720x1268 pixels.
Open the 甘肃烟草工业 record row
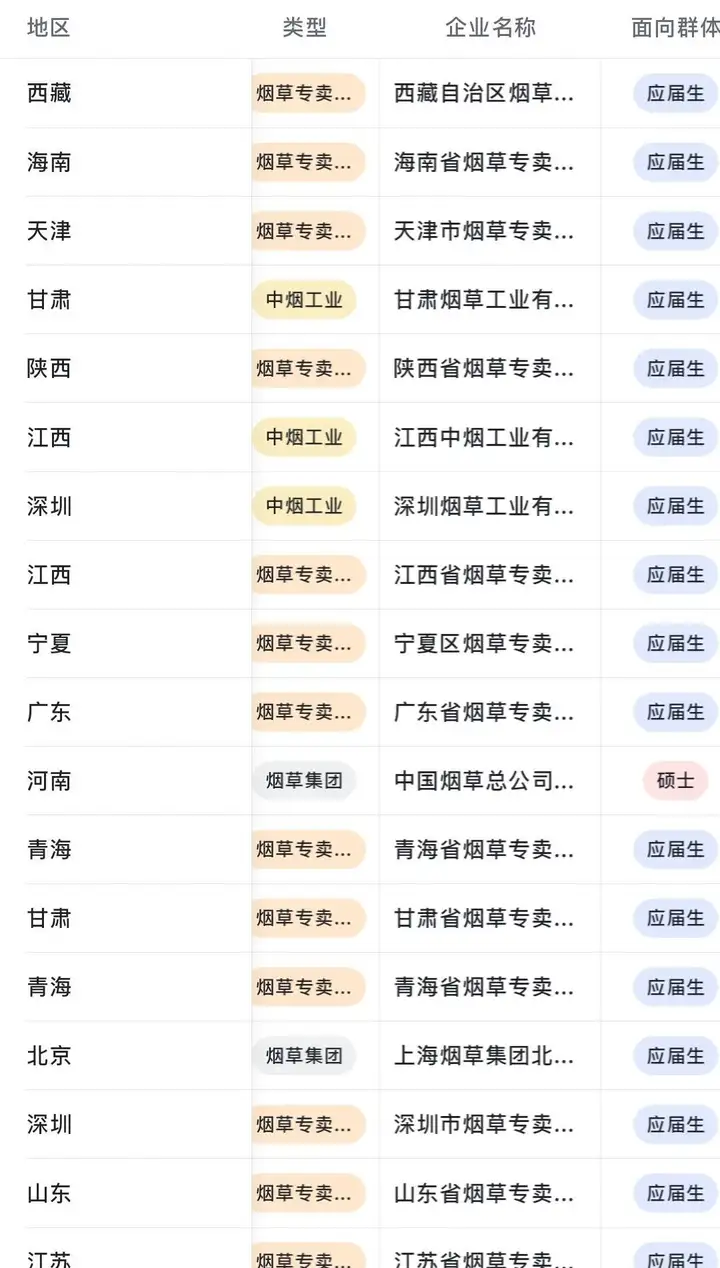[x=360, y=300]
